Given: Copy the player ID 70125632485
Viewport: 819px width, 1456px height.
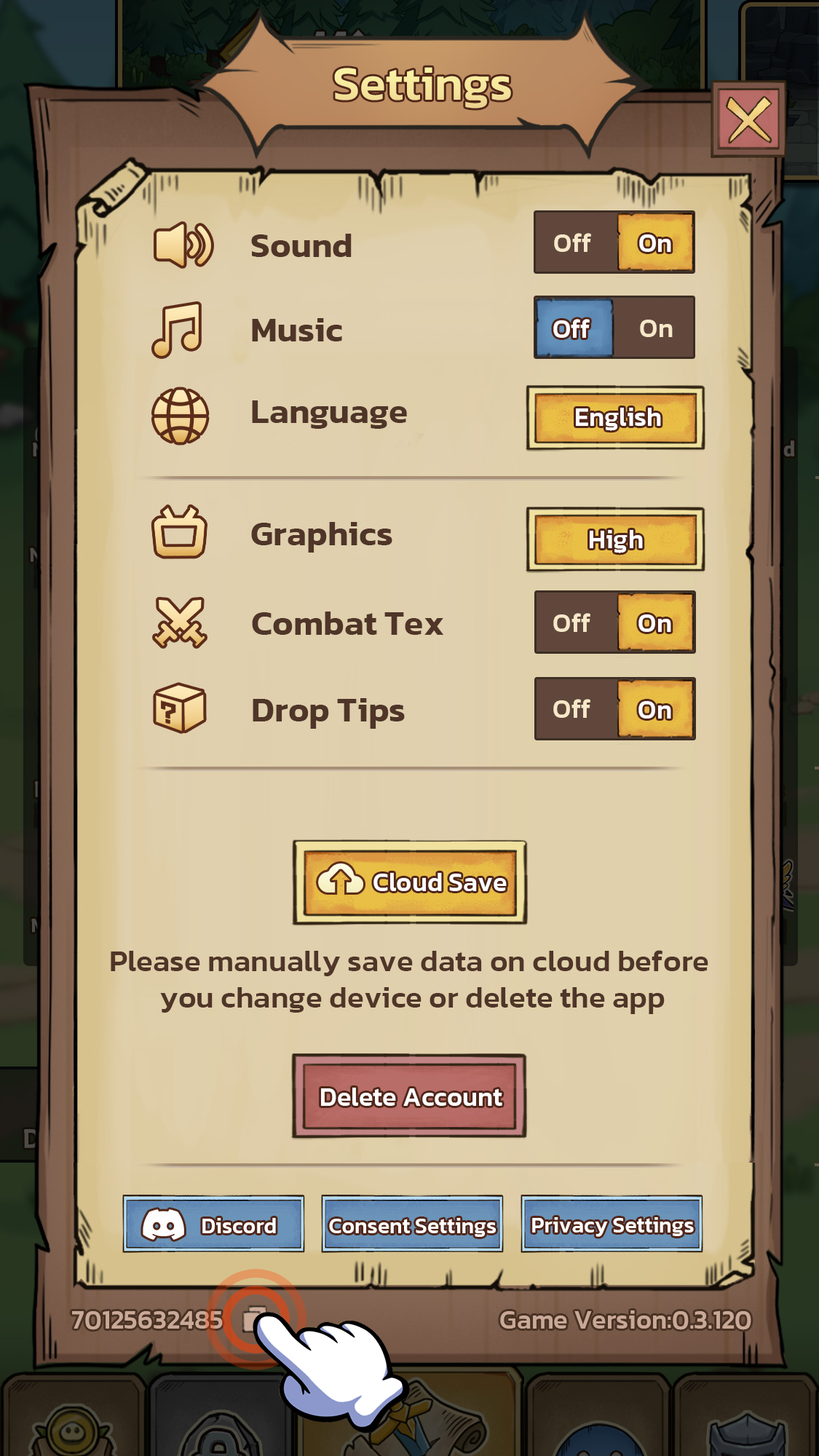Looking at the screenshot, I should click(253, 1319).
